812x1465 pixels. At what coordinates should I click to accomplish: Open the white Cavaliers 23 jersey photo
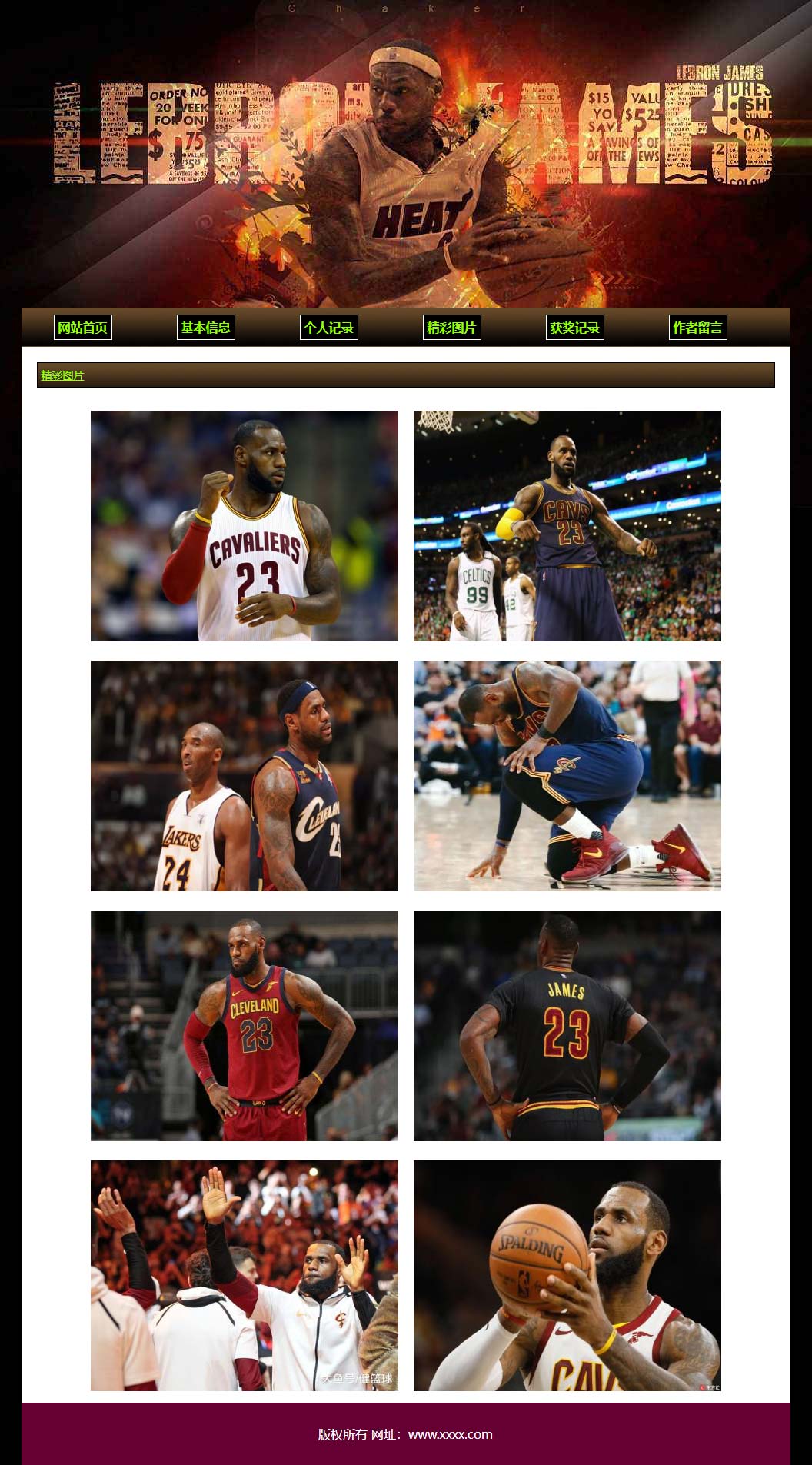coord(245,526)
